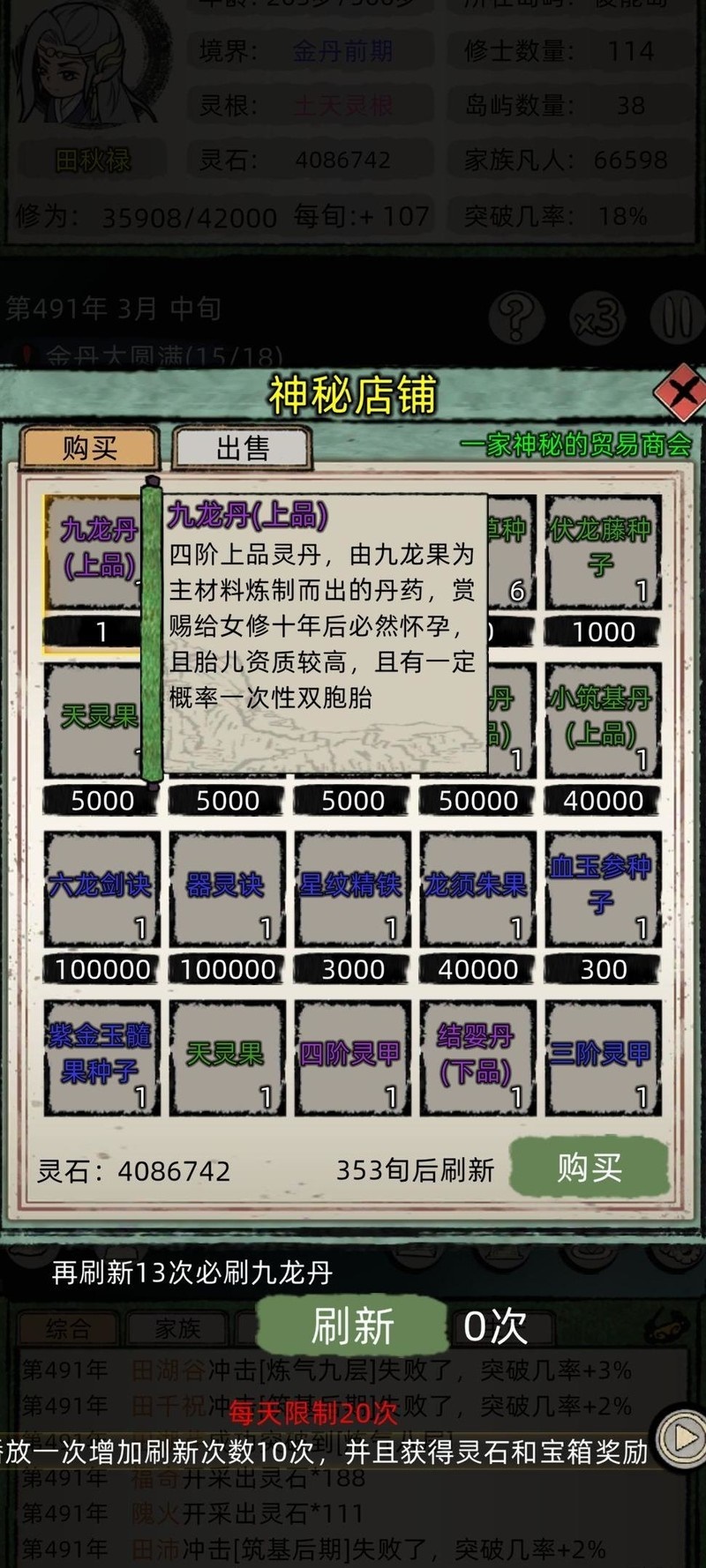Image resolution: width=706 pixels, height=1568 pixels.
Task: Select the 结婴丹(下品) item
Action: [477, 1057]
